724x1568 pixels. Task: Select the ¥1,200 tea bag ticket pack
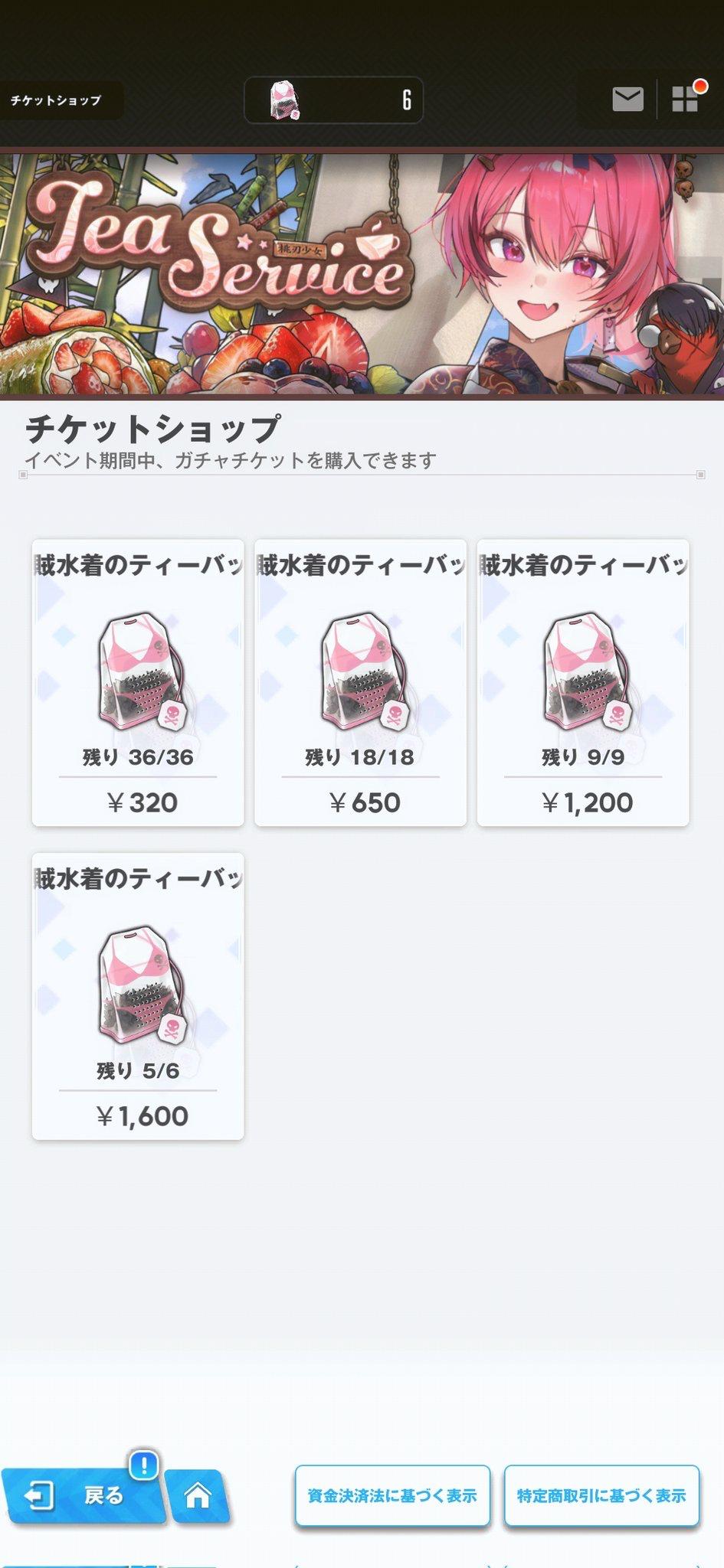(x=583, y=683)
